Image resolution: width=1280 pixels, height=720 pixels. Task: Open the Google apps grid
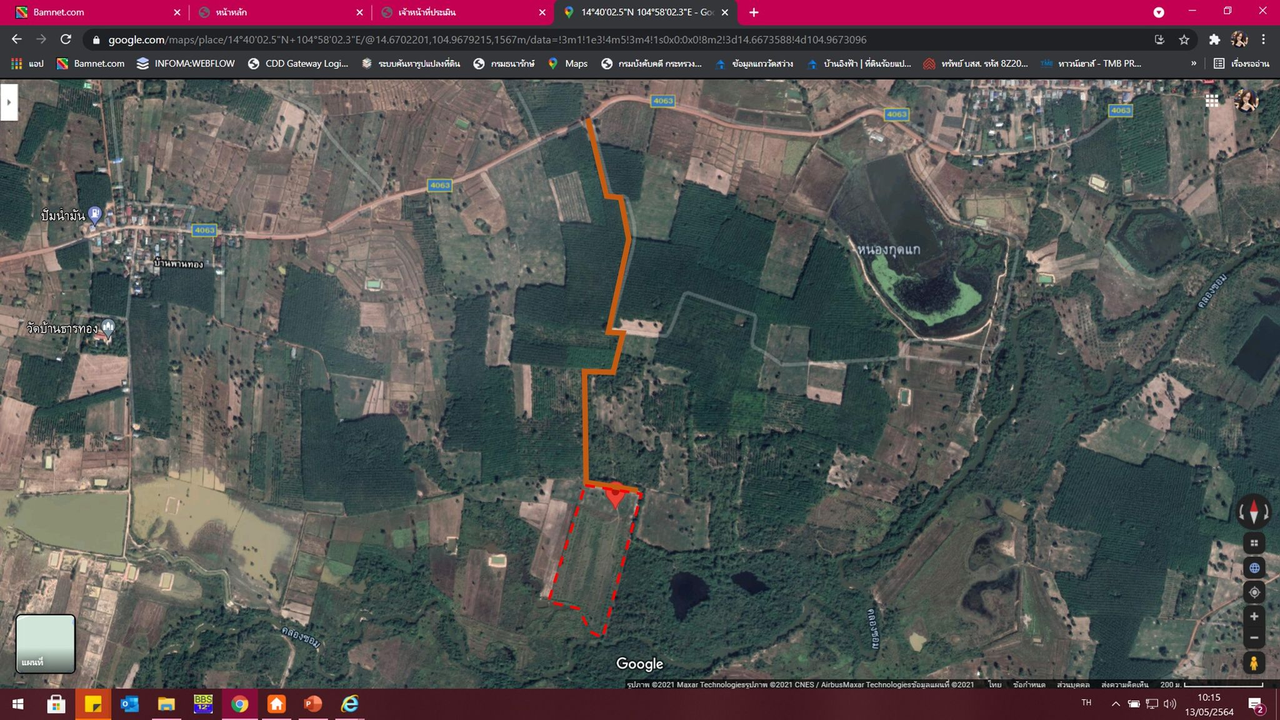click(x=1212, y=100)
